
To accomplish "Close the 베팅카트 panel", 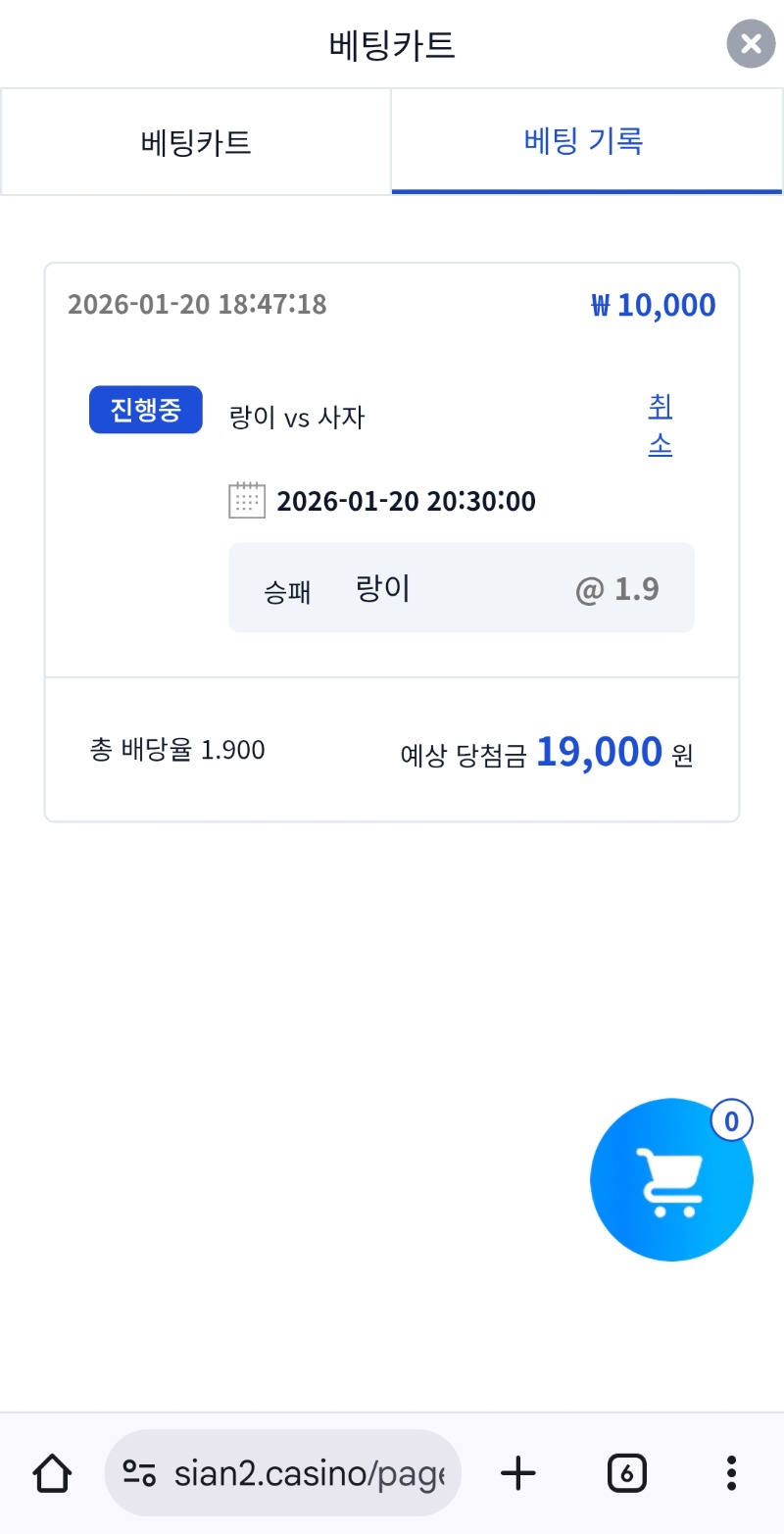I will pyautogui.click(x=751, y=44).
